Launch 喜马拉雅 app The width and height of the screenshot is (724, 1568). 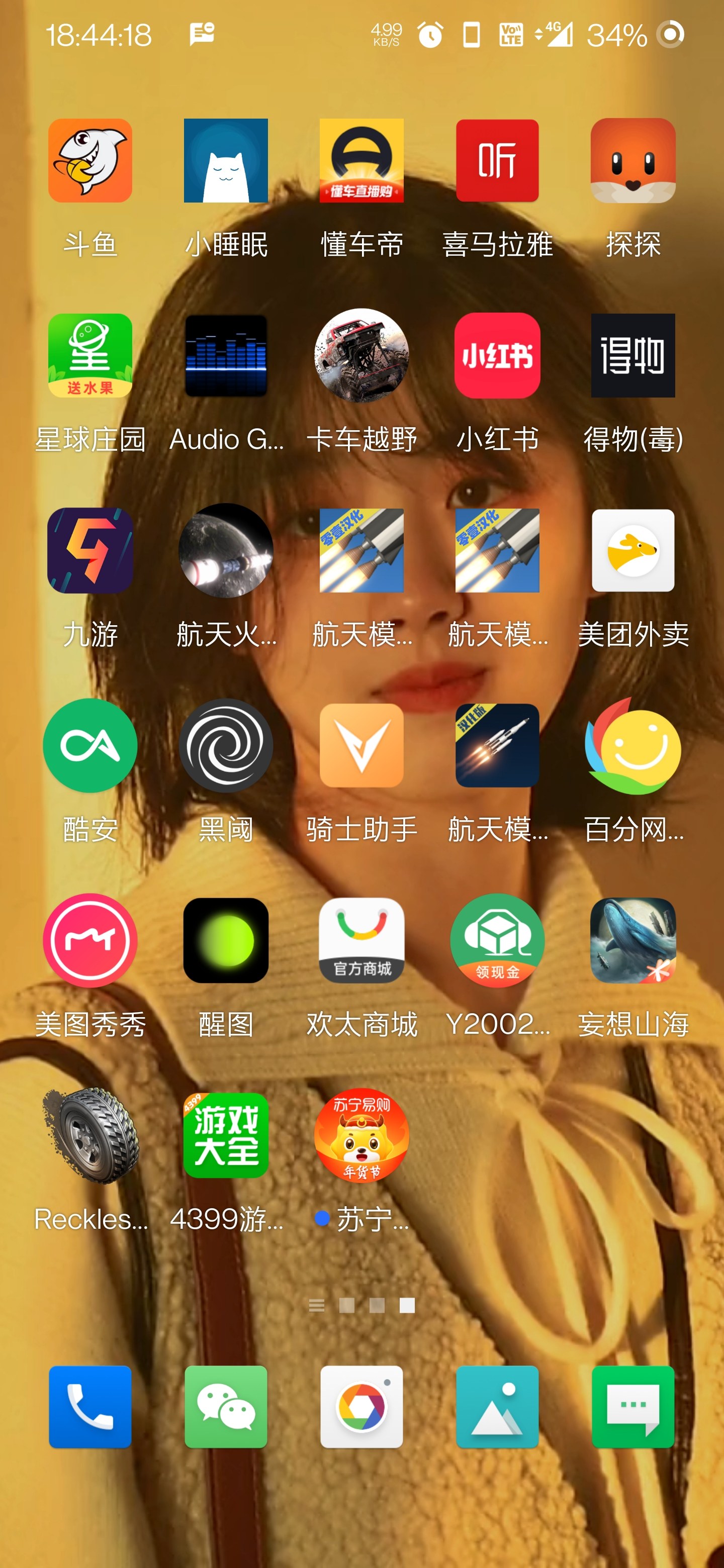click(x=497, y=161)
